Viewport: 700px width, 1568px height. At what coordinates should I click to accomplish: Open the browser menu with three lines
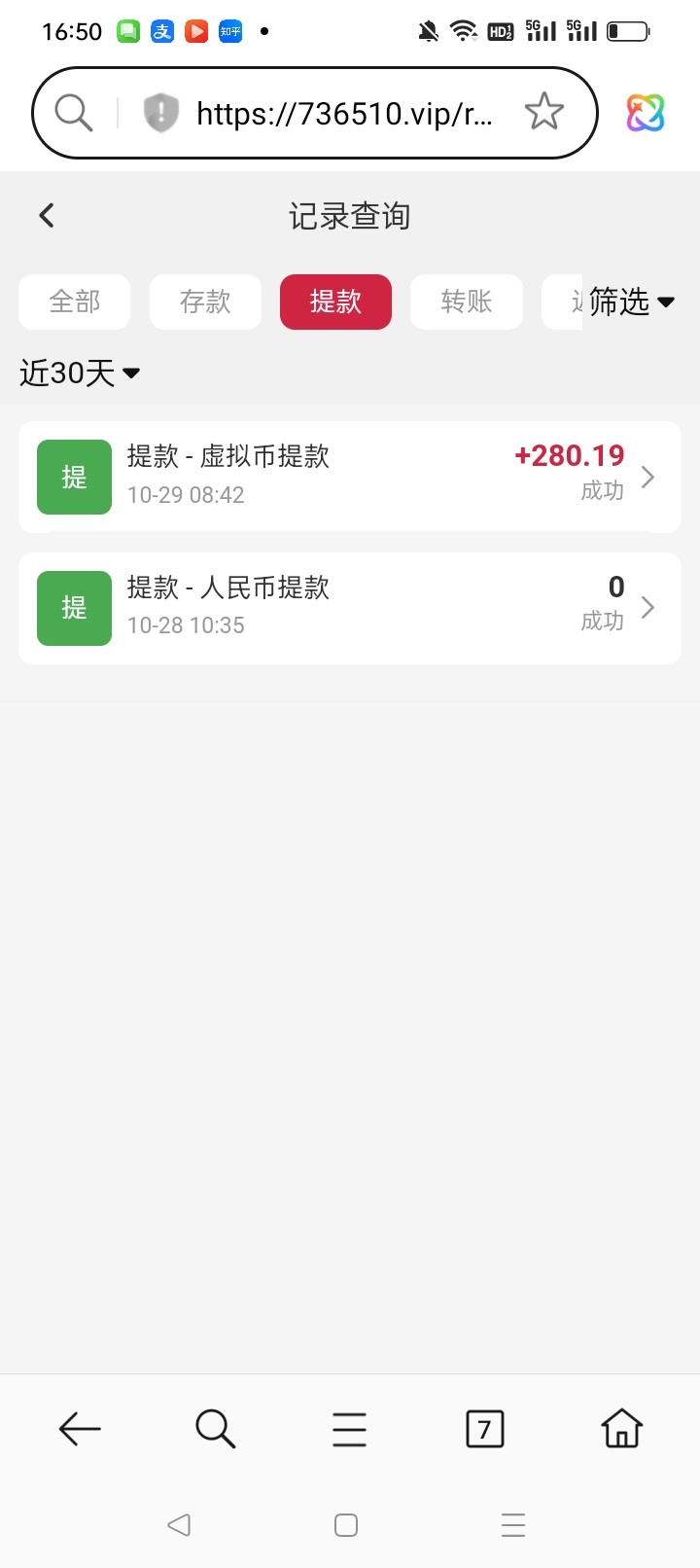pos(349,1429)
